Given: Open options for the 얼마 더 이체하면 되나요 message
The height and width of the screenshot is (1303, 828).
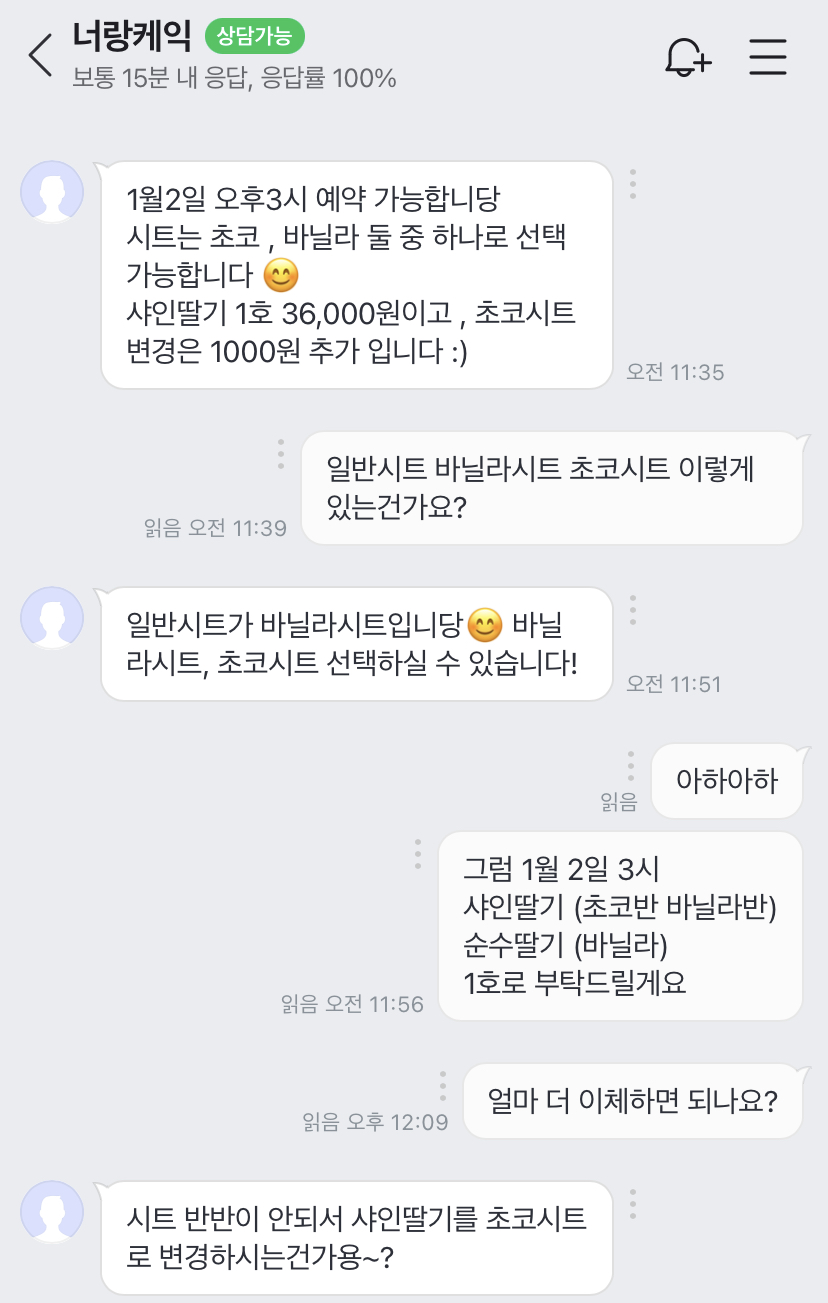Looking at the screenshot, I should [x=443, y=1085].
